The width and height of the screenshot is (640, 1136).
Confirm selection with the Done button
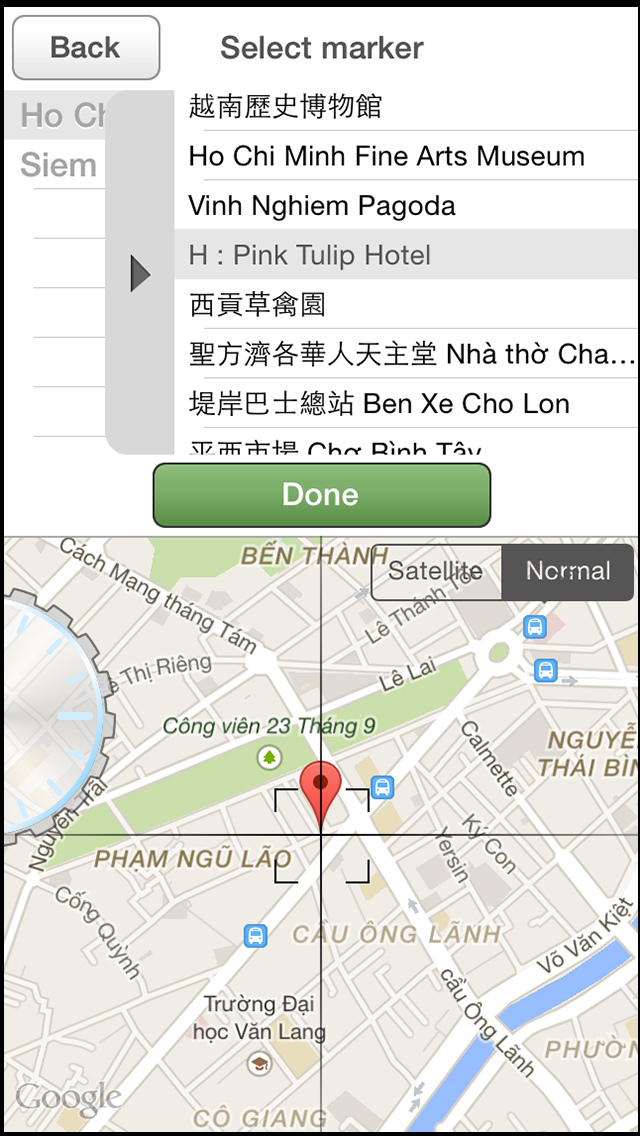coord(321,494)
